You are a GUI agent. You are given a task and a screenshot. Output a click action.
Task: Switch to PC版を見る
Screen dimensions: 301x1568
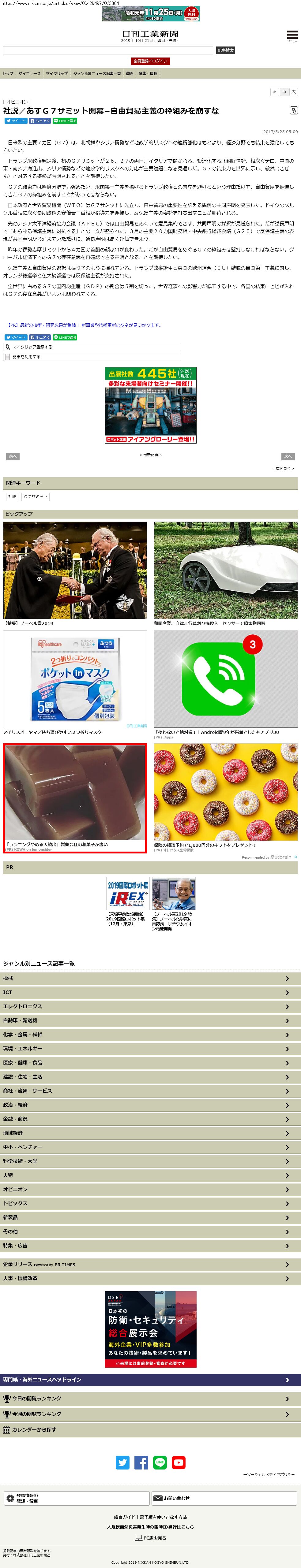coord(151,1538)
